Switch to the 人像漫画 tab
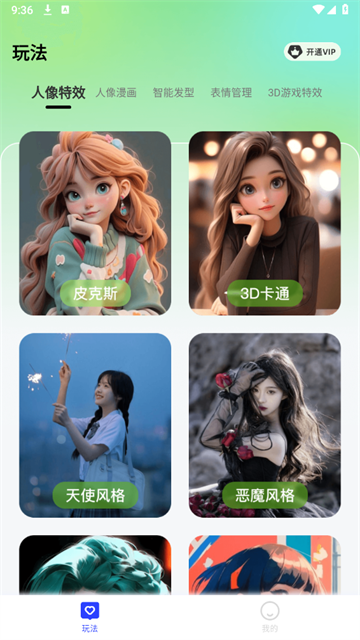The image size is (360, 640). tap(116, 93)
